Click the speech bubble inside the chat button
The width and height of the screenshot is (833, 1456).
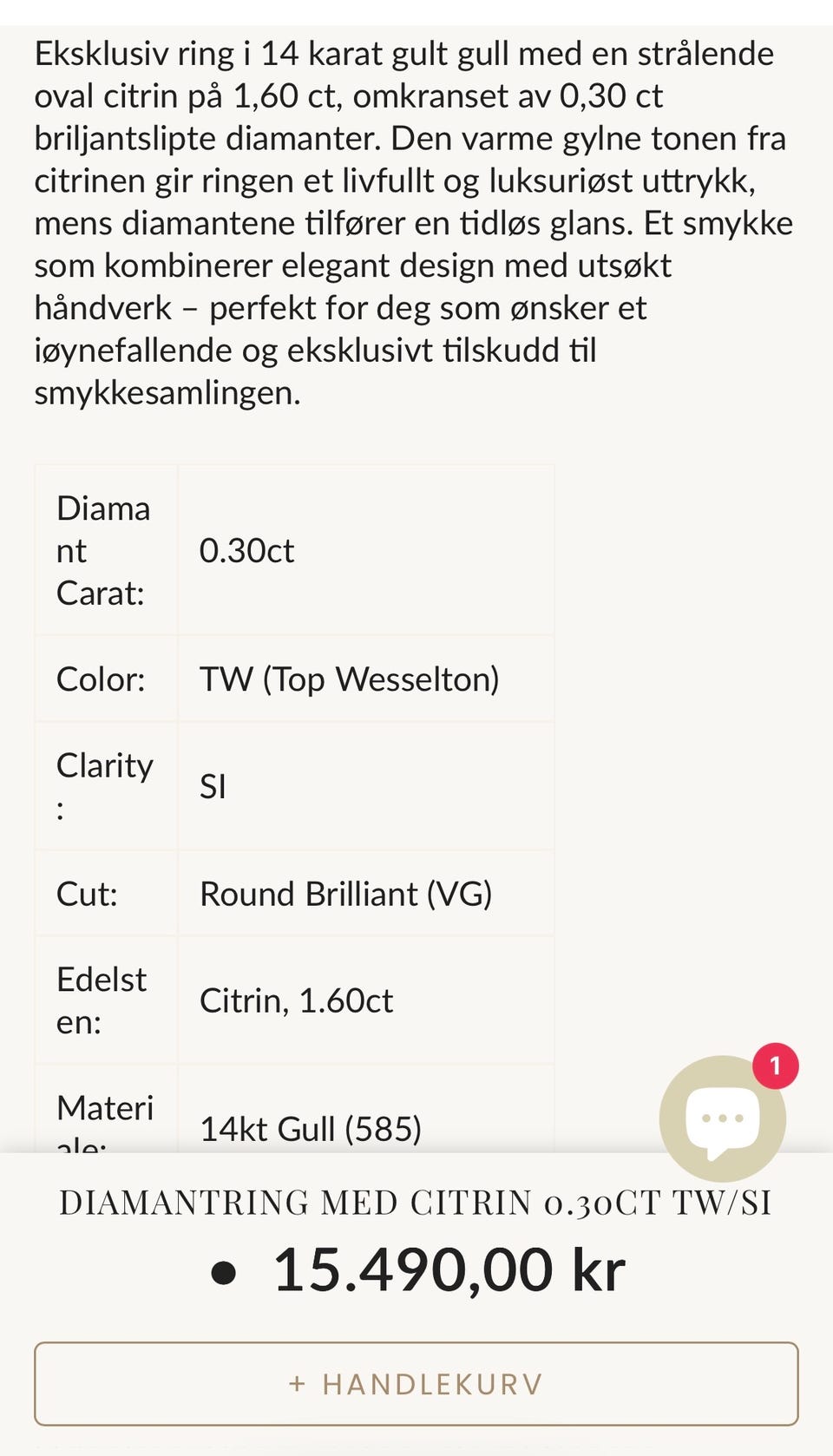(x=723, y=1119)
